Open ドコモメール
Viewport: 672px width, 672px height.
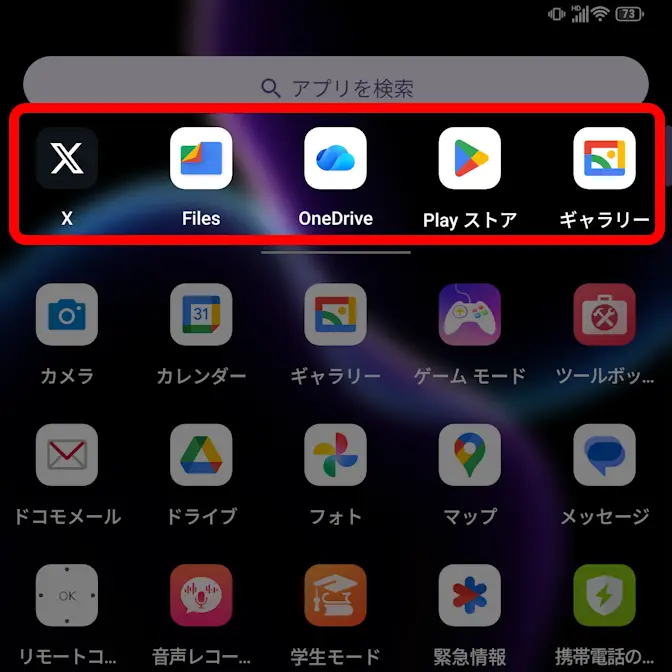tap(67, 456)
